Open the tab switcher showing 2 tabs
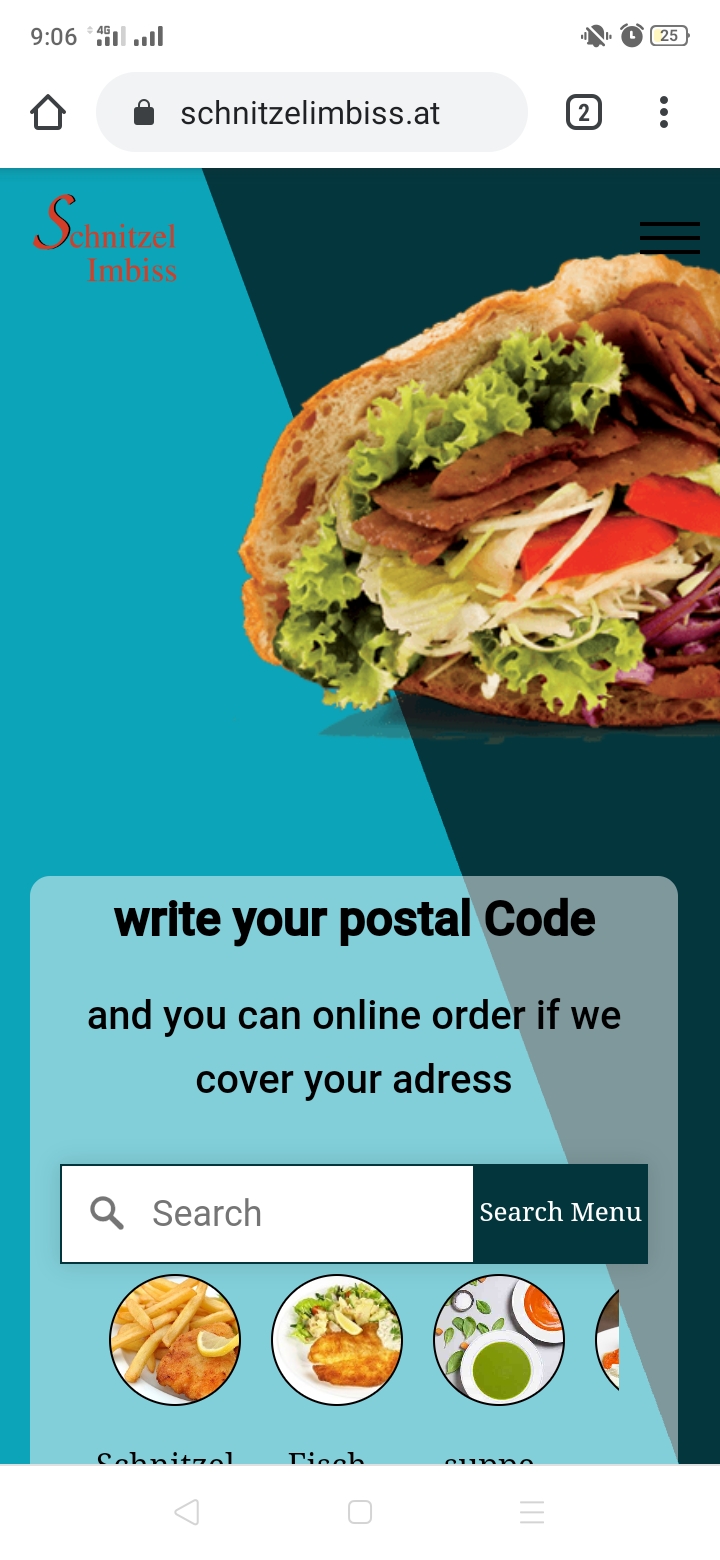Image resolution: width=720 pixels, height=1560 pixels. click(584, 113)
